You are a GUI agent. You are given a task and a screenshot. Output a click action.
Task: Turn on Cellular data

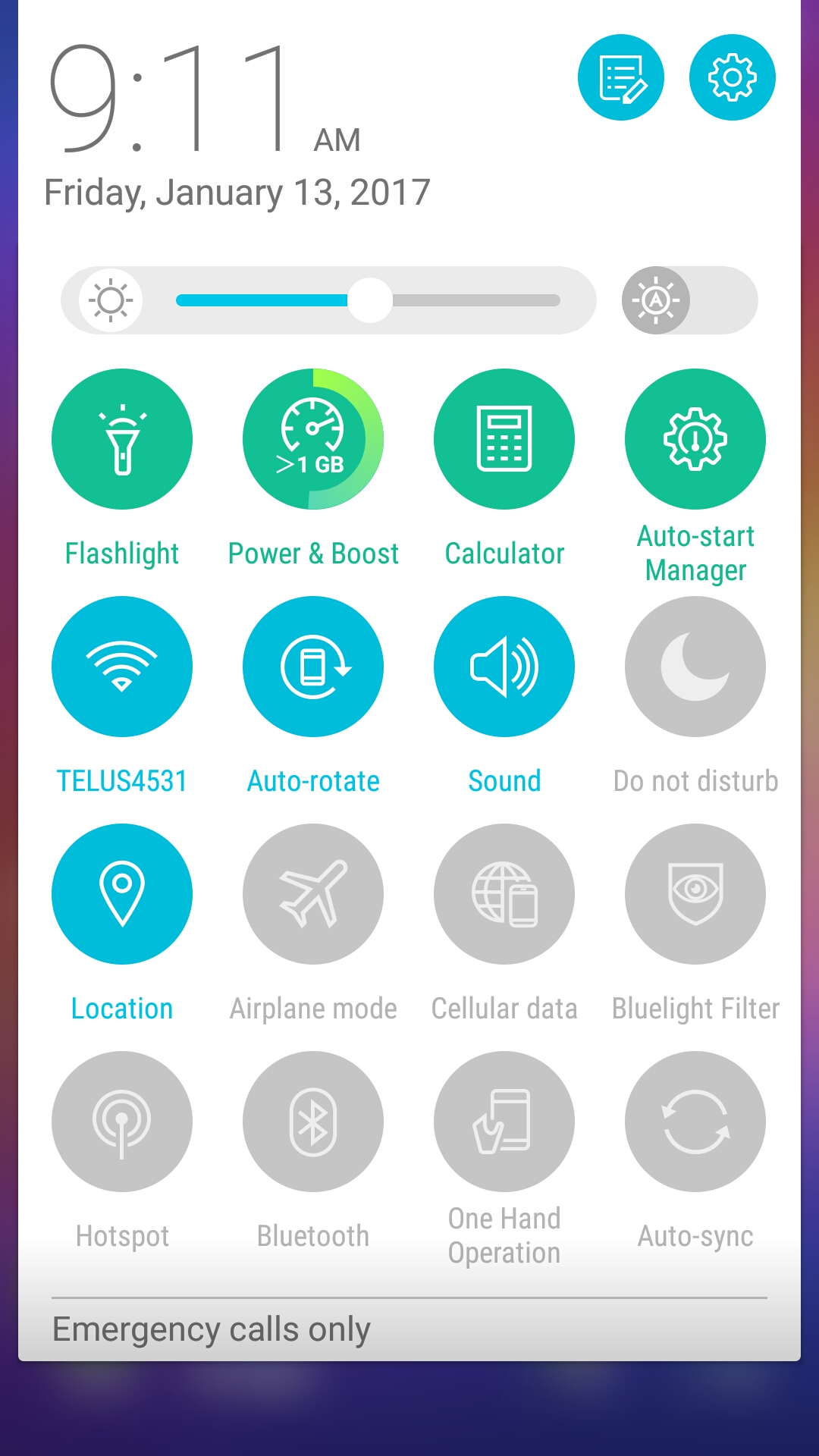pos(504,894)
